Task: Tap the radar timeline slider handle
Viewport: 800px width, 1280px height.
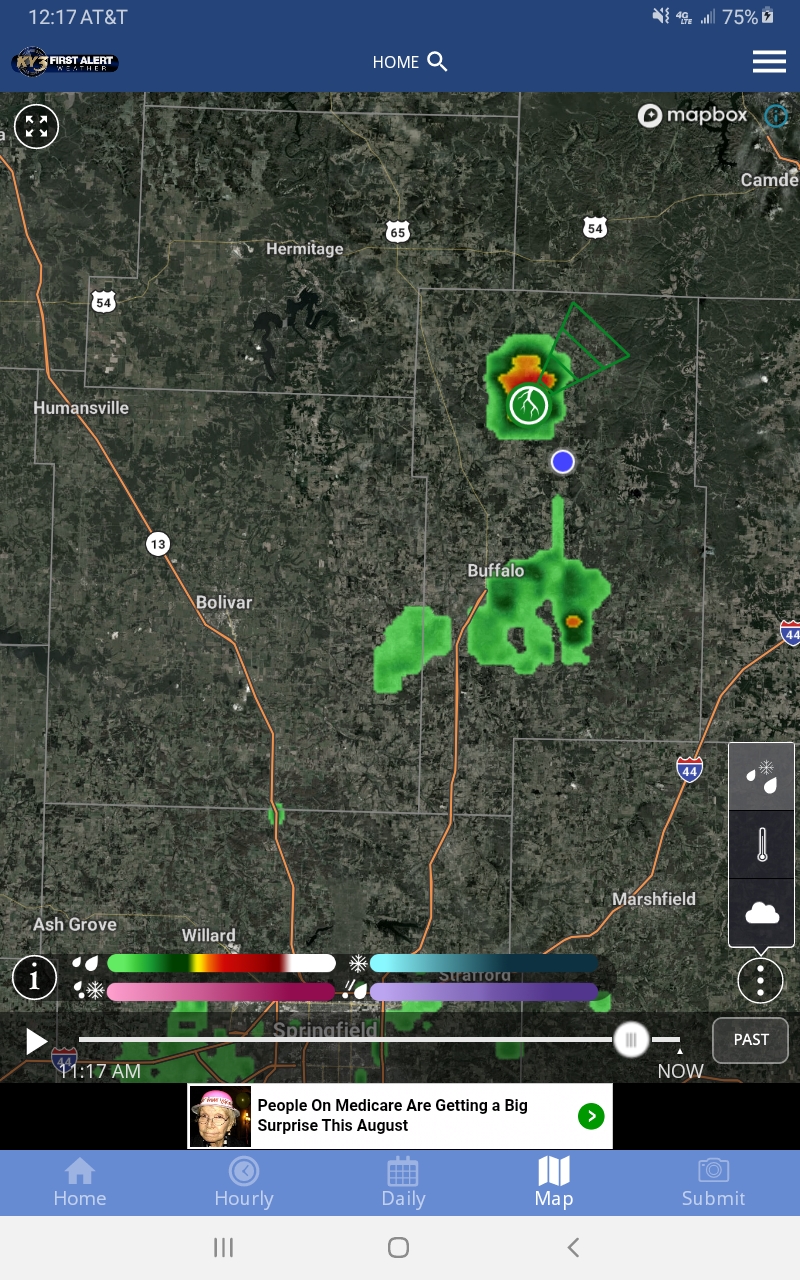Action: point(631,1040)
